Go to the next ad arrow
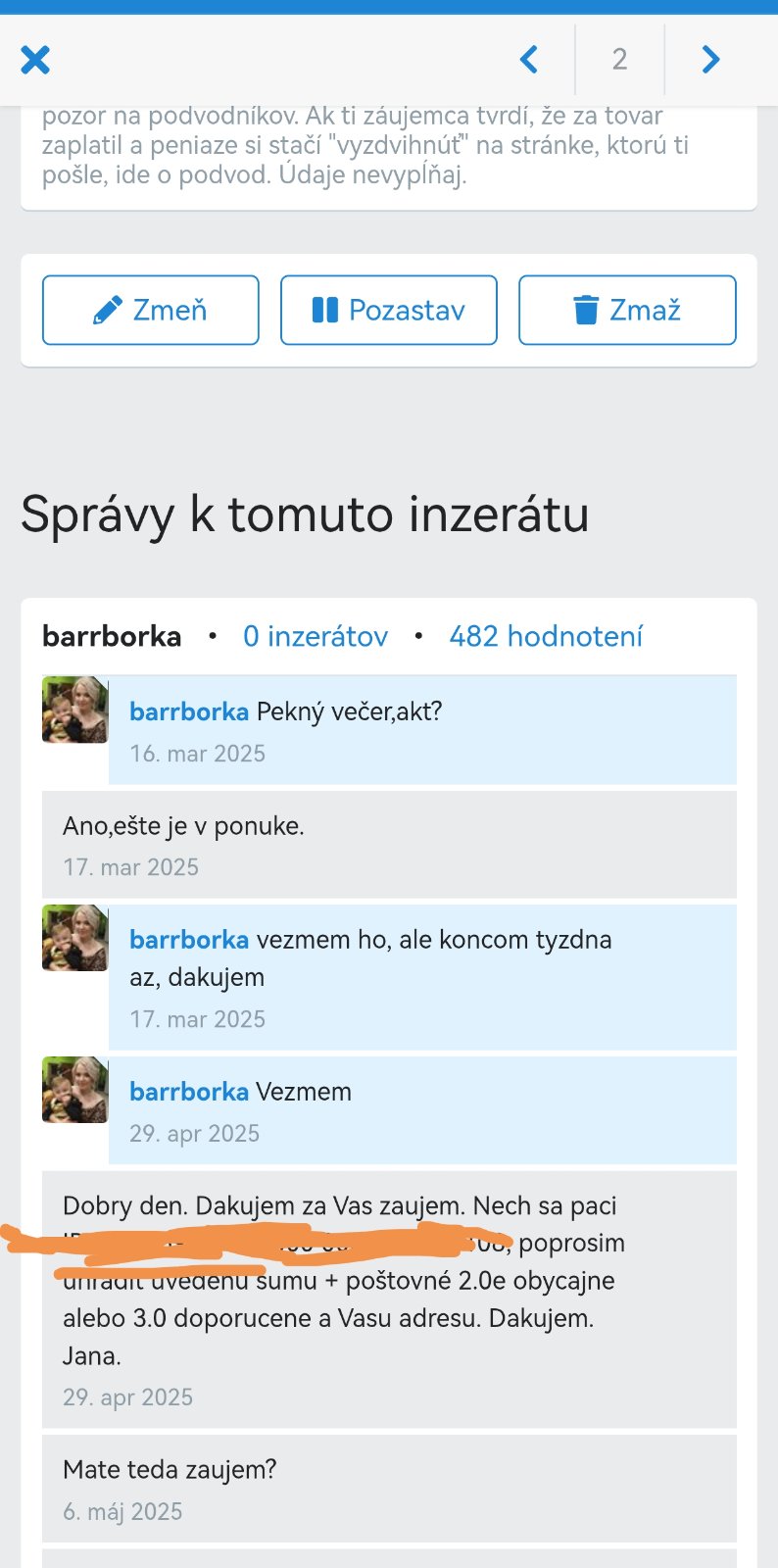The image size is (778, 1568). [711, 60]
